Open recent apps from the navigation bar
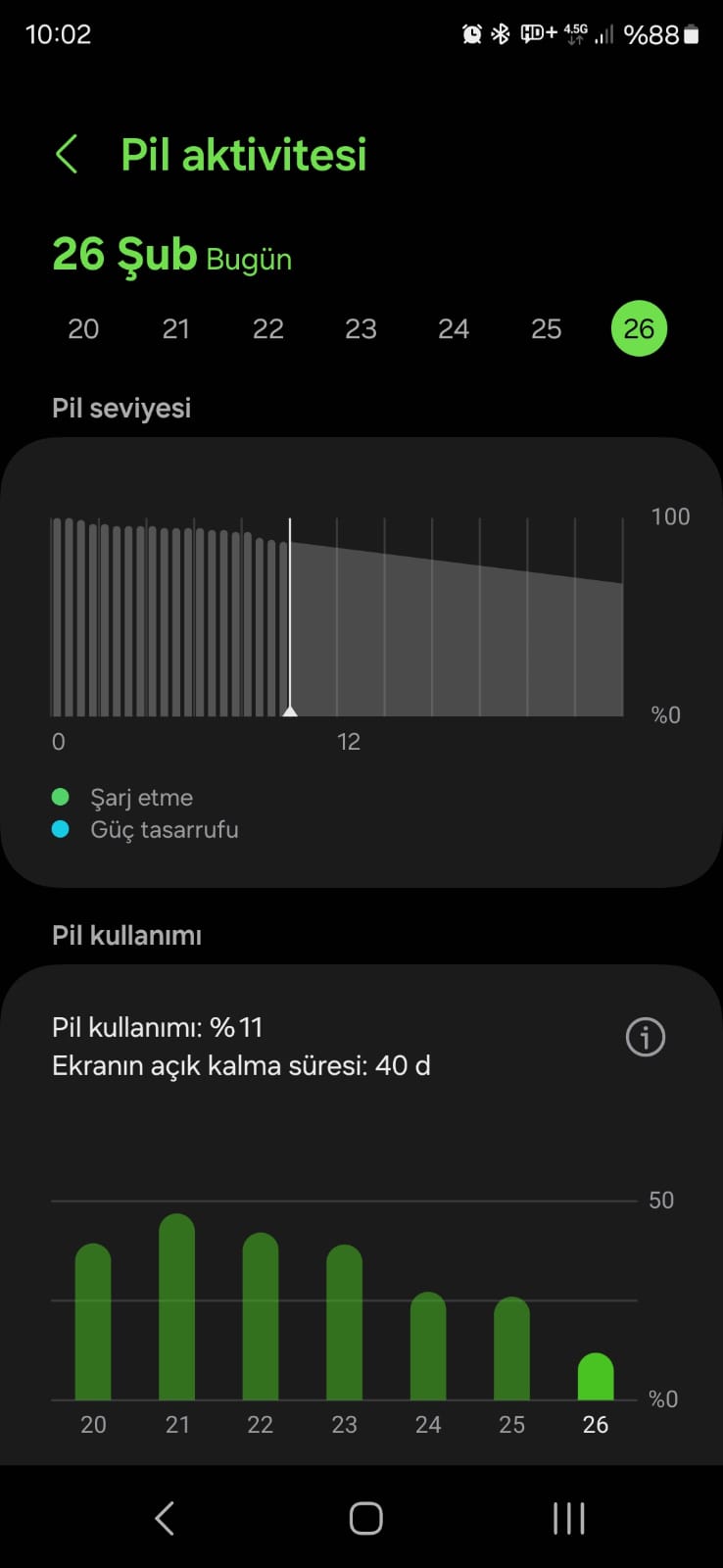This screenshot has height=1568, width=723. [568, 1518]
